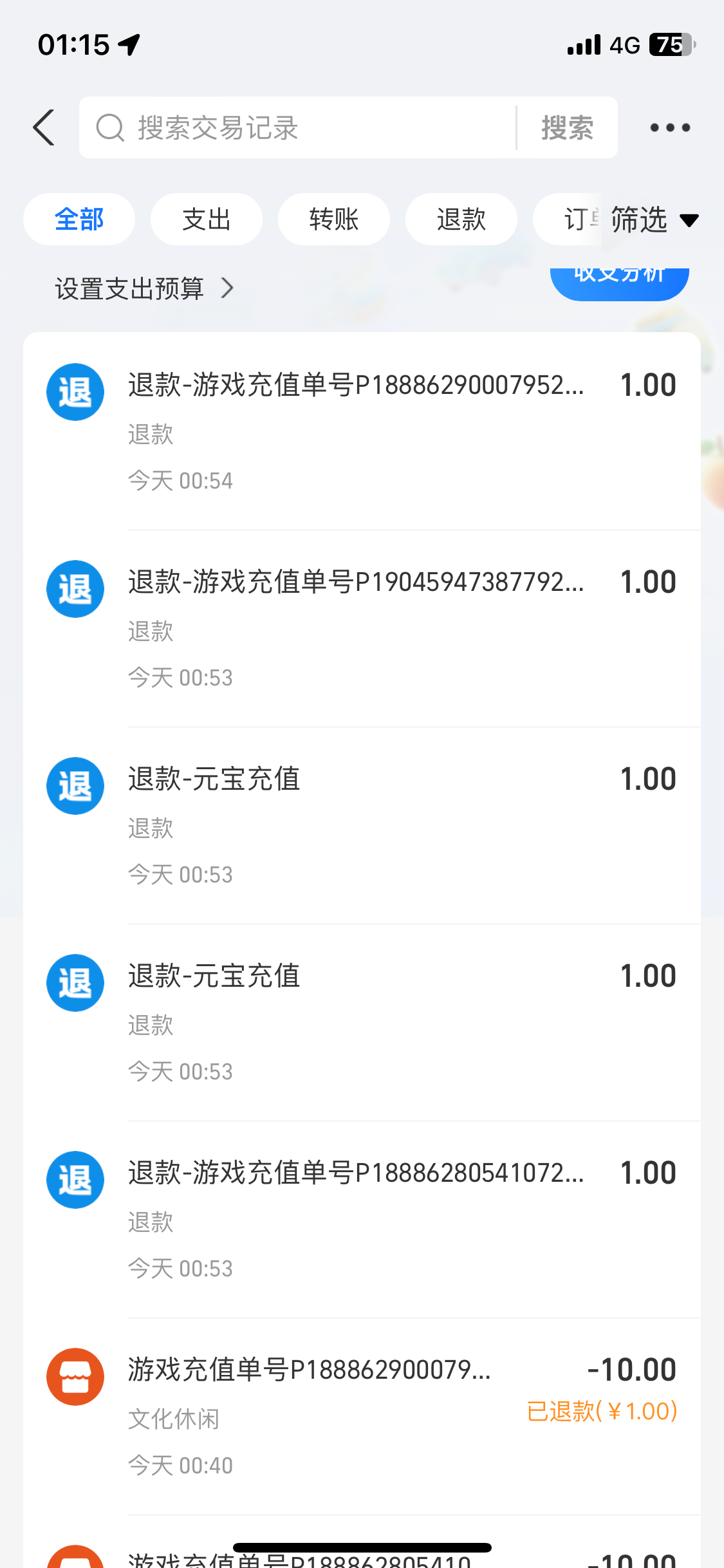Switch to the 退款 filter chip
Viewport: 724px width, 1568px height.
coord(461,219)
